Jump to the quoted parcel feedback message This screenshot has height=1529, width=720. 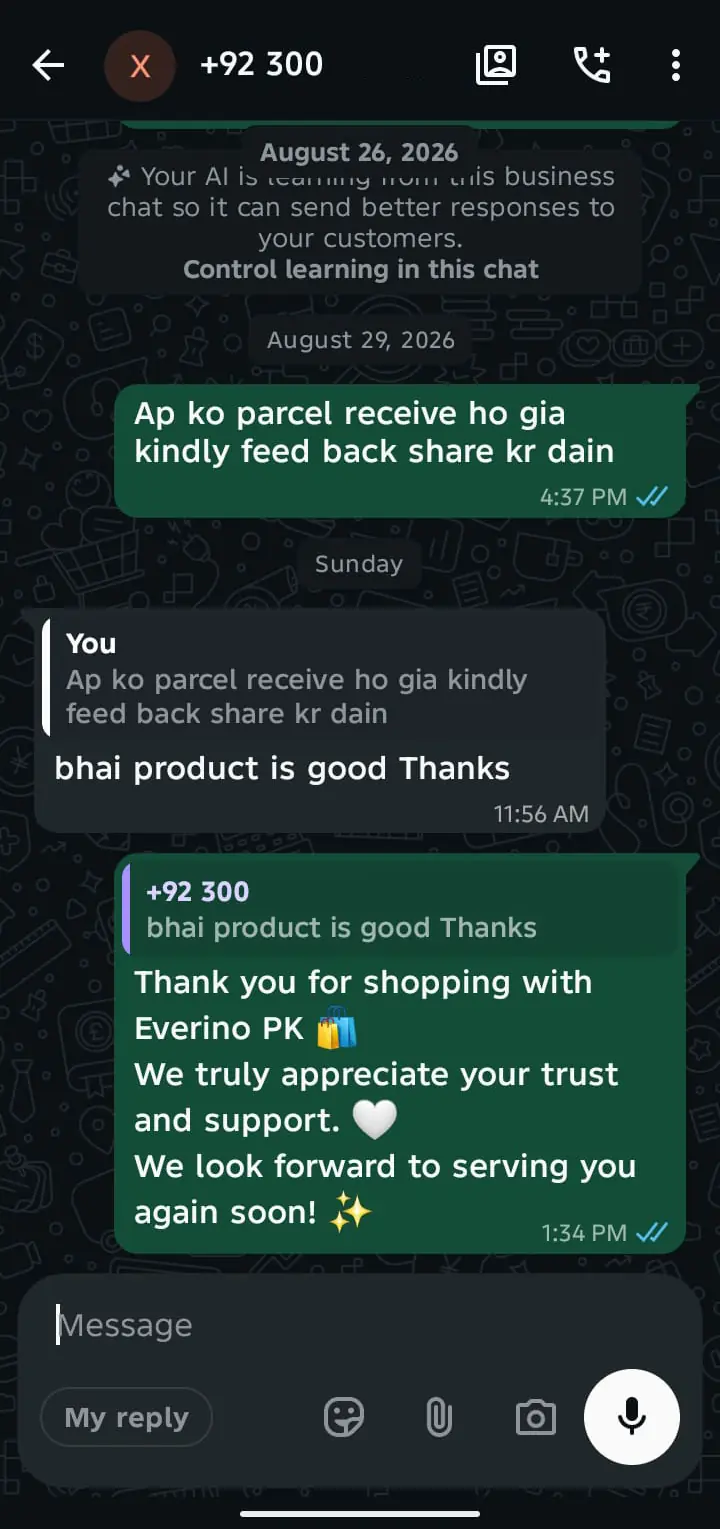322,679
